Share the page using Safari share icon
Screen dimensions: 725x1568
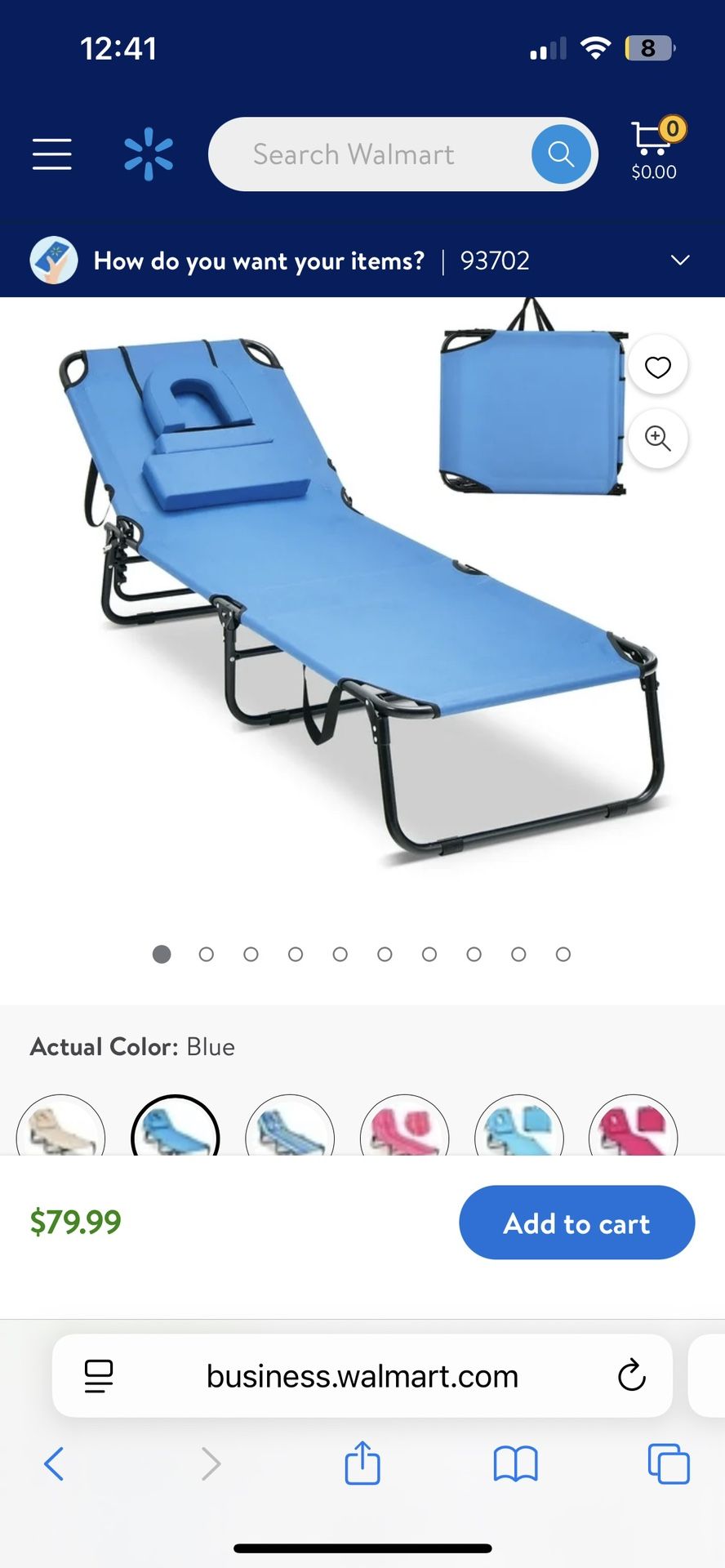coord(362,1464)
